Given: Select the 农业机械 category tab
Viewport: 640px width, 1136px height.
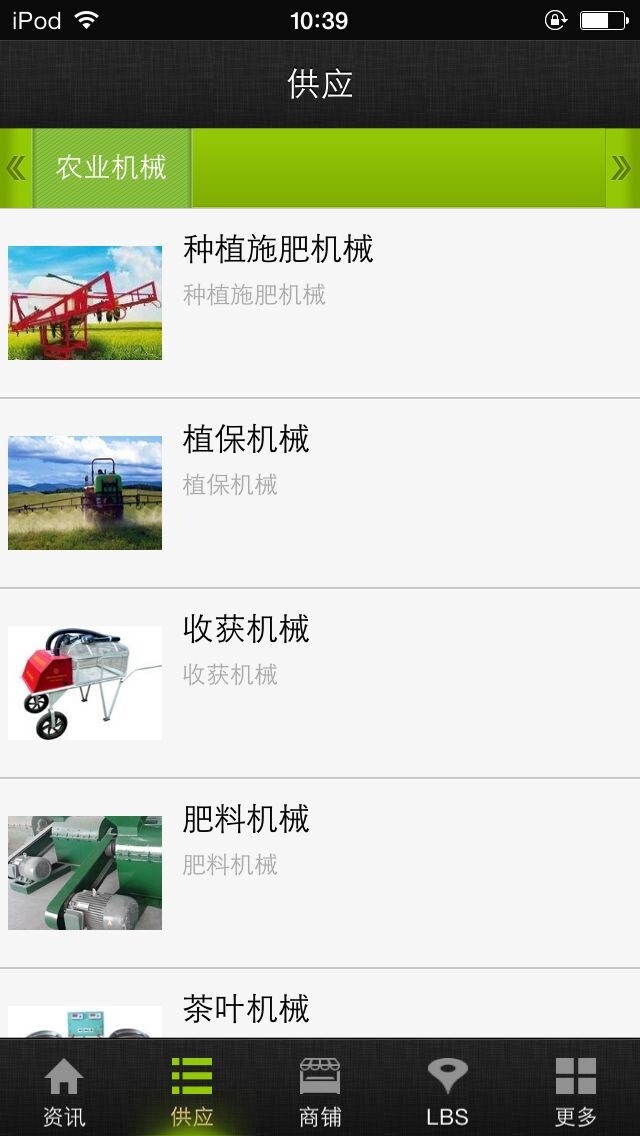Looking at the screenshot, I should 111,168.
